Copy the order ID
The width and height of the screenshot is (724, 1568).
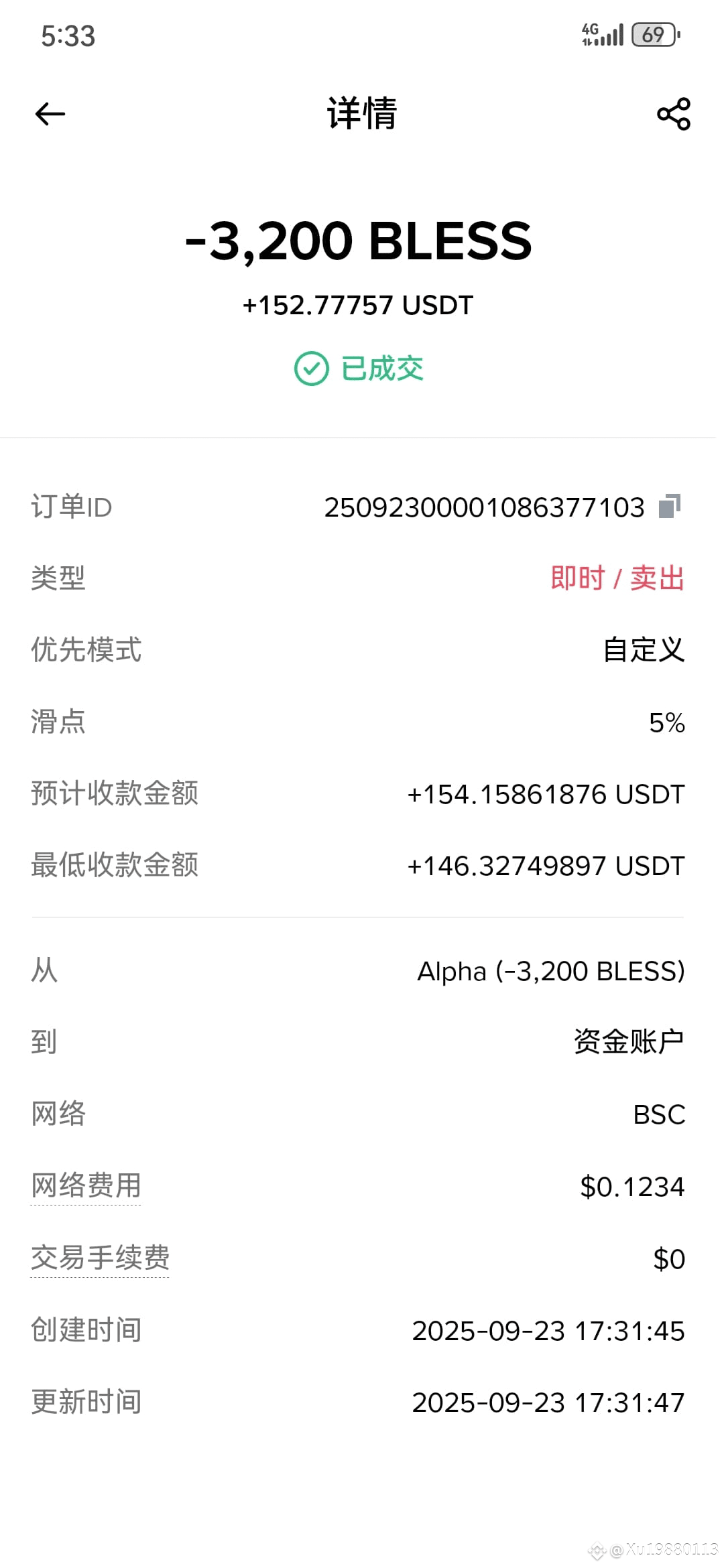tap(670, 507)
